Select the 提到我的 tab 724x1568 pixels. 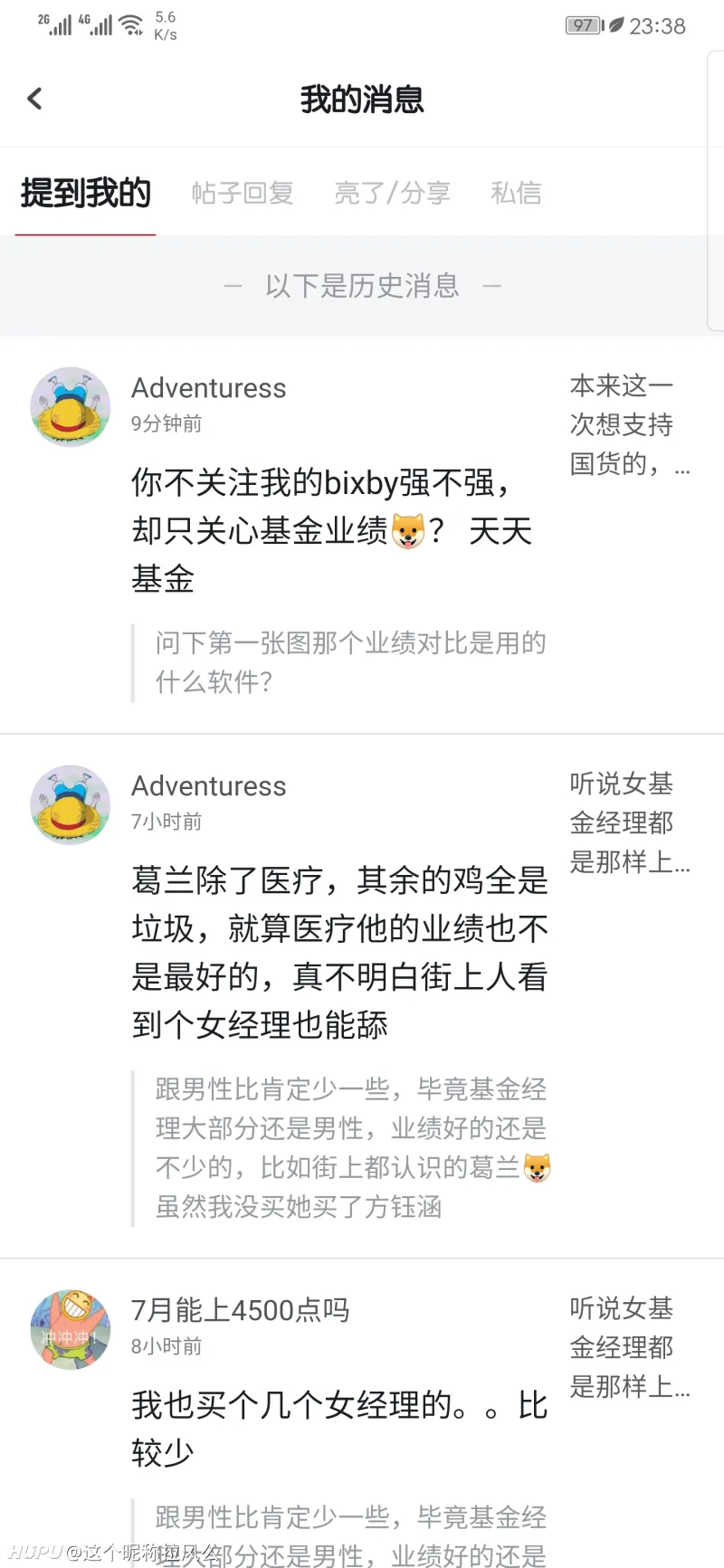coord(85,194)
